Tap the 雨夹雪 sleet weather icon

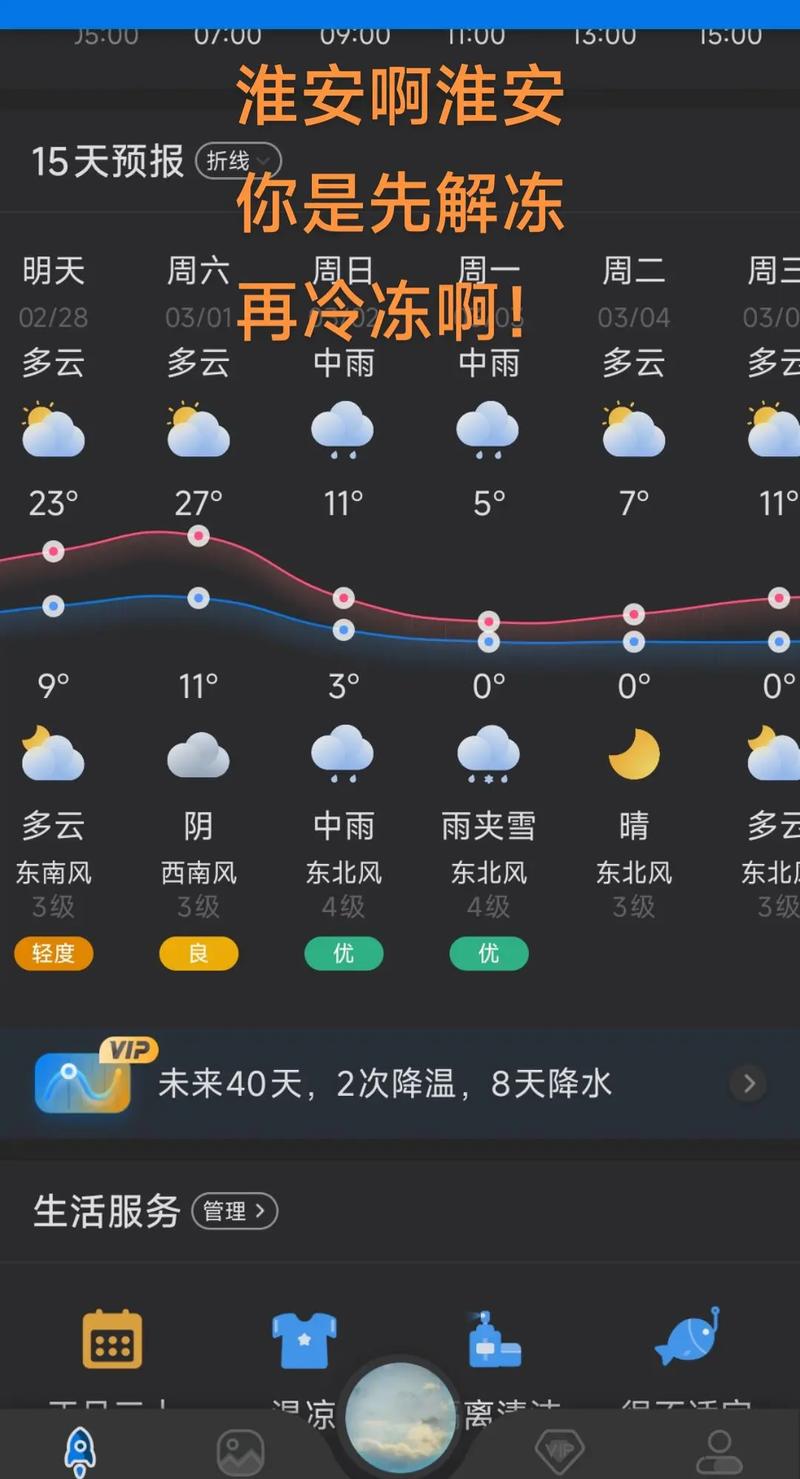[x=488, y=753]
